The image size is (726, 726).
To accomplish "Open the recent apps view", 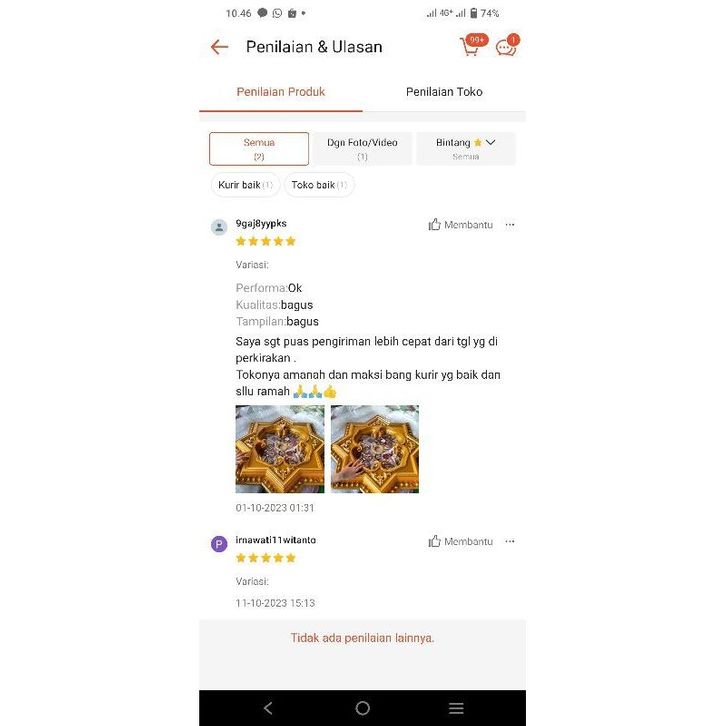I will click(456, 708).
